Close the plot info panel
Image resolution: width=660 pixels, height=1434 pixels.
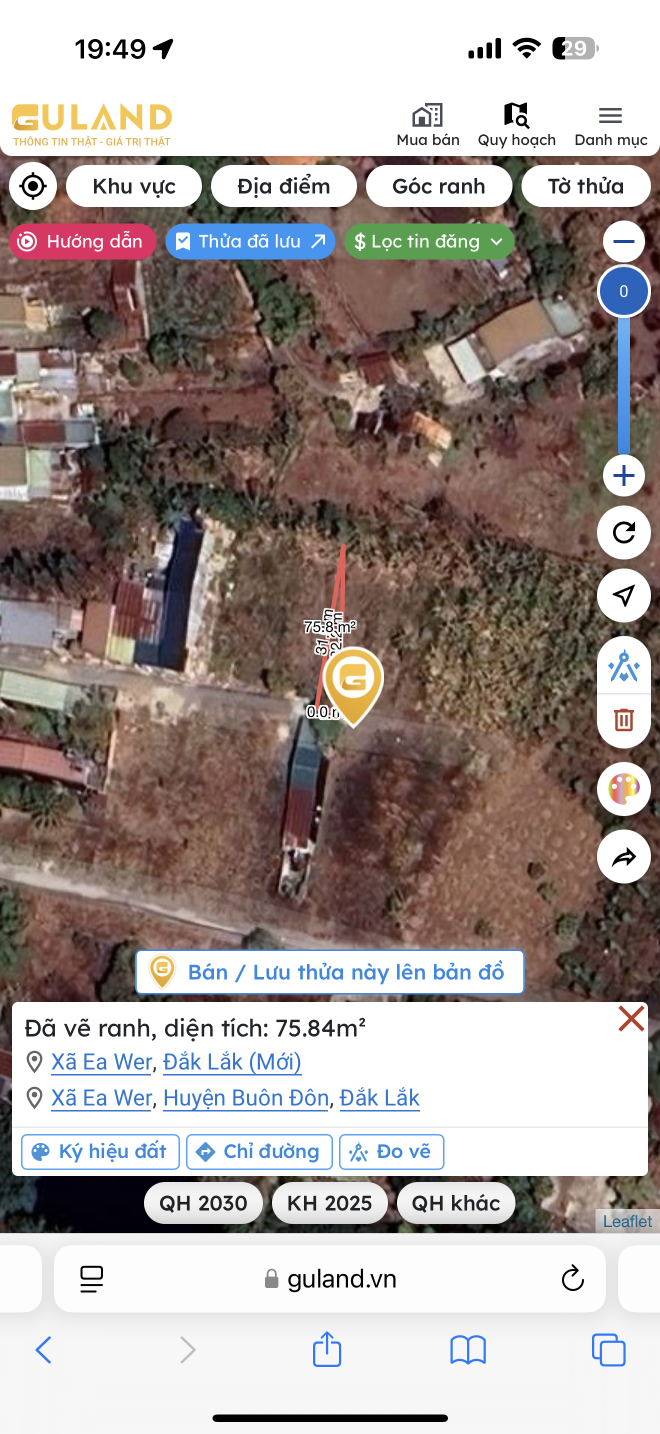point(631,1019)
